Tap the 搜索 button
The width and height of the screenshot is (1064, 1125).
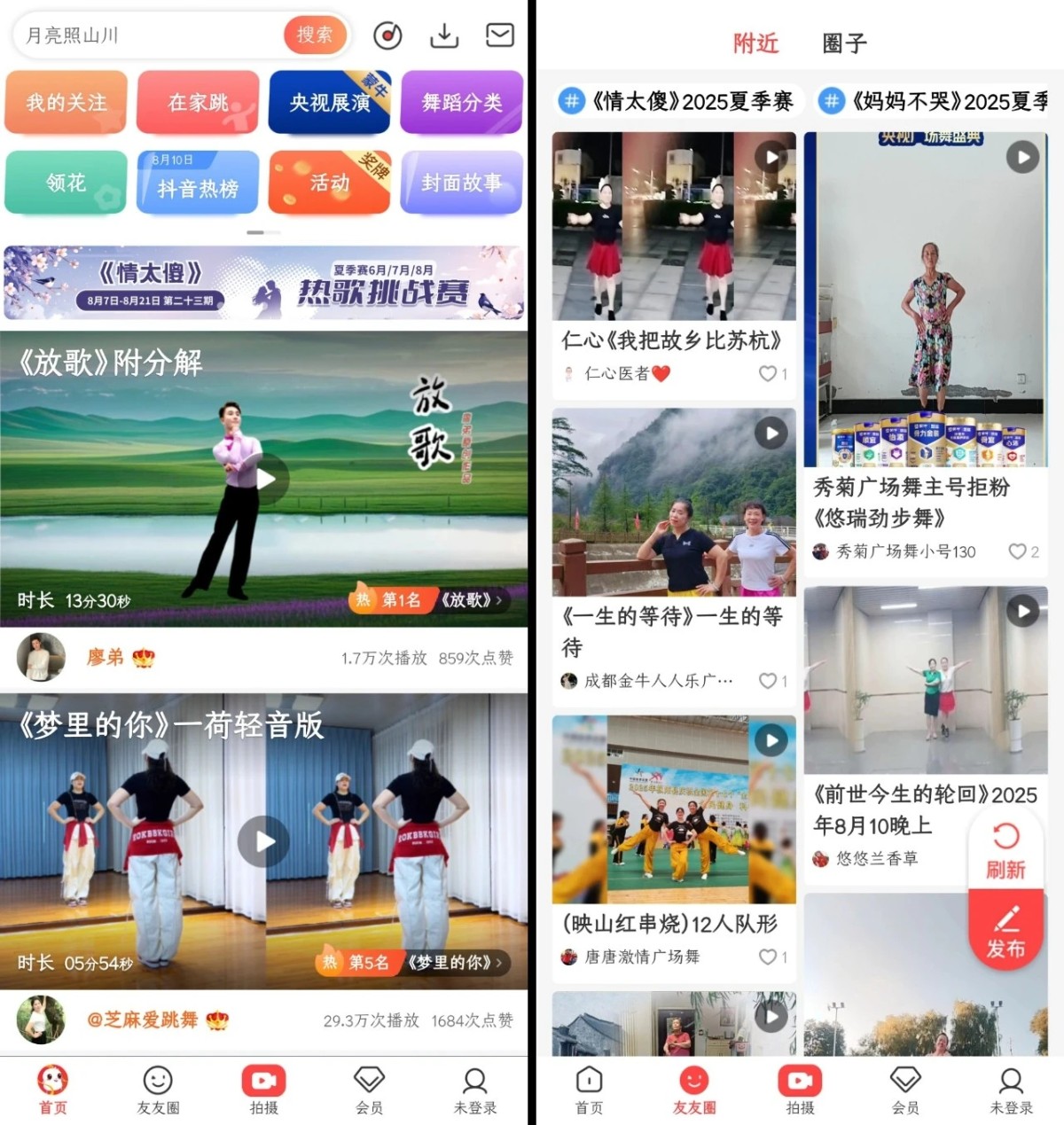[x=314, y=35]
